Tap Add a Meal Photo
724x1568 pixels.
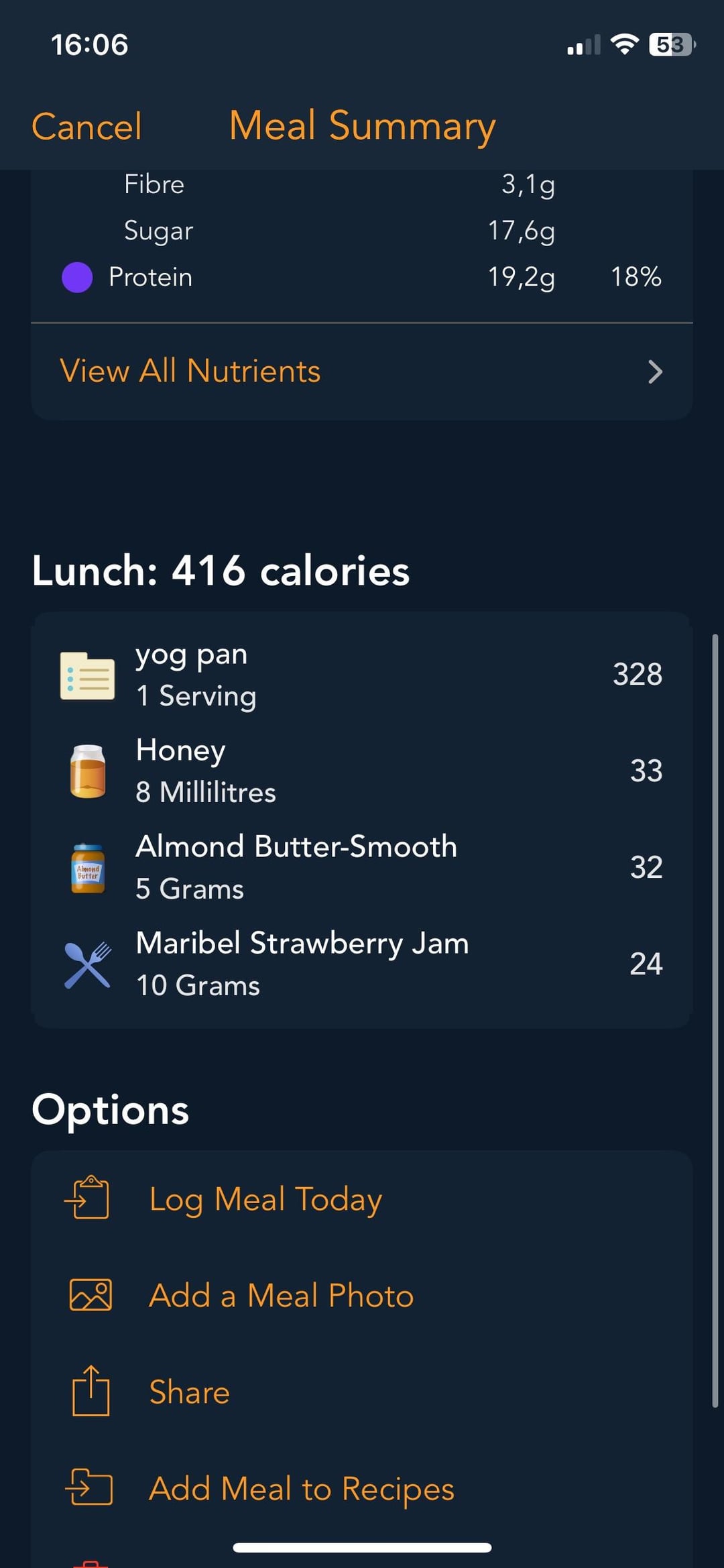tap(361, 1295)
